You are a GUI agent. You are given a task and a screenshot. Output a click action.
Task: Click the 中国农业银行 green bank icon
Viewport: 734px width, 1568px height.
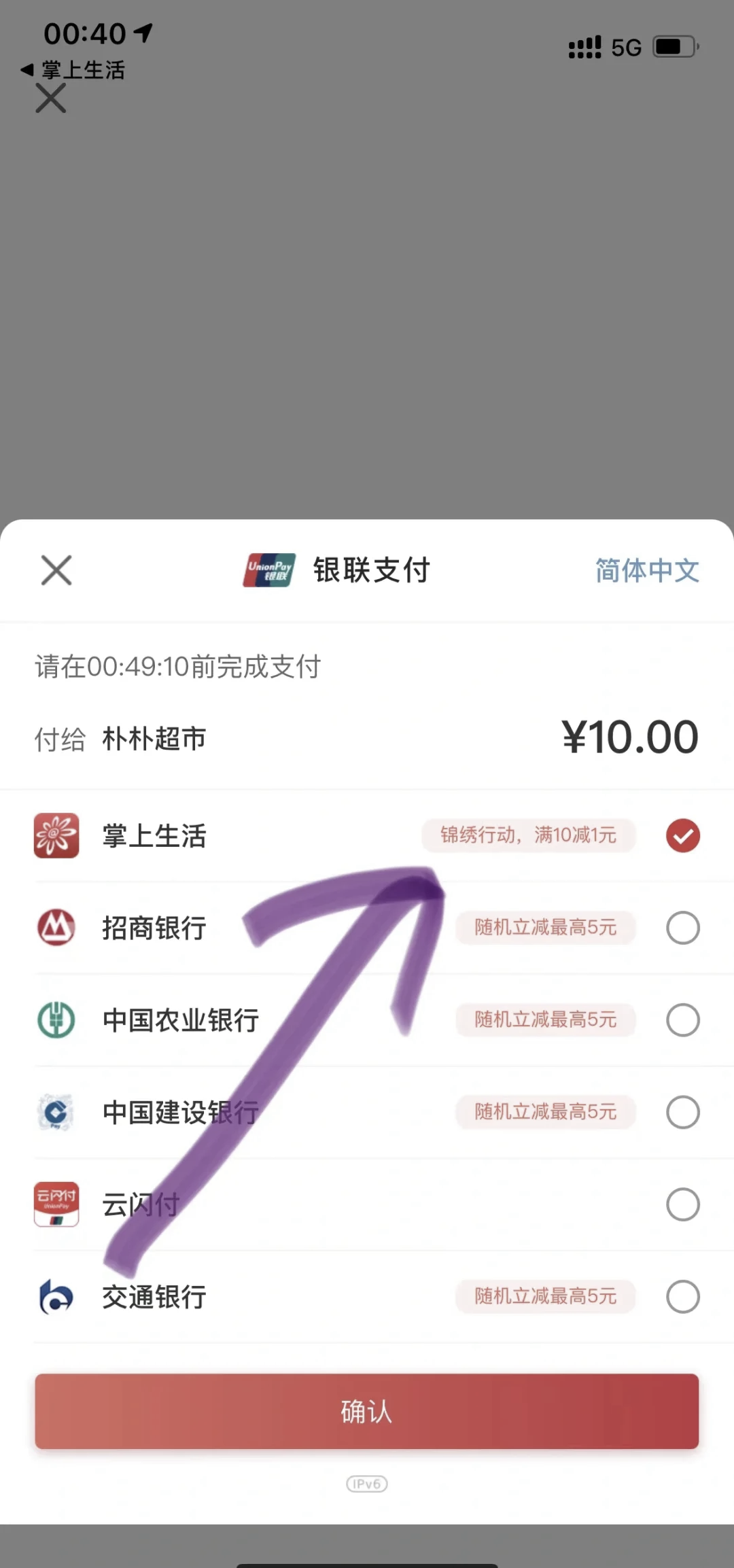point(57,1020)
